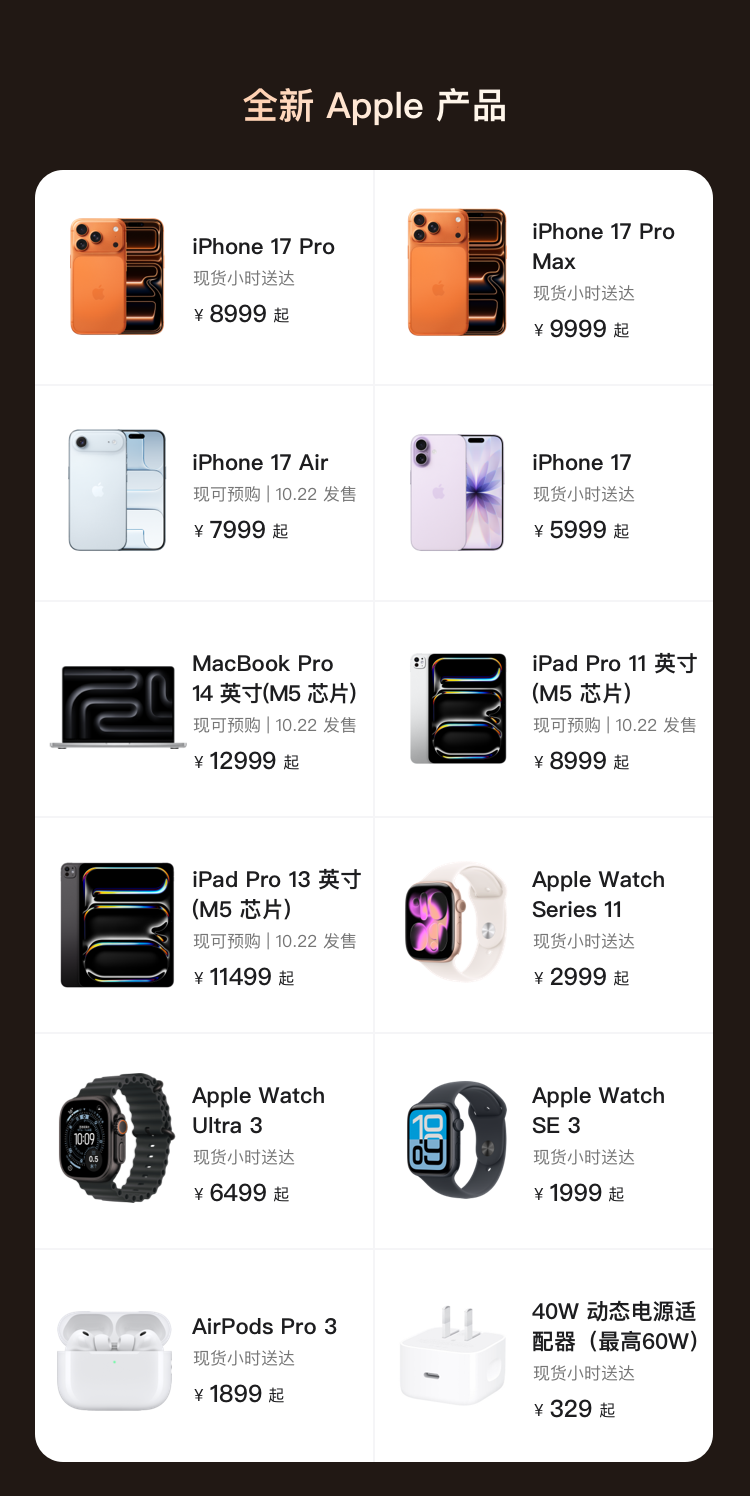This screenshot has height=1496, width=750.
Task: View the Apple Watch Series 11 card
Action: tap(544, 925)
